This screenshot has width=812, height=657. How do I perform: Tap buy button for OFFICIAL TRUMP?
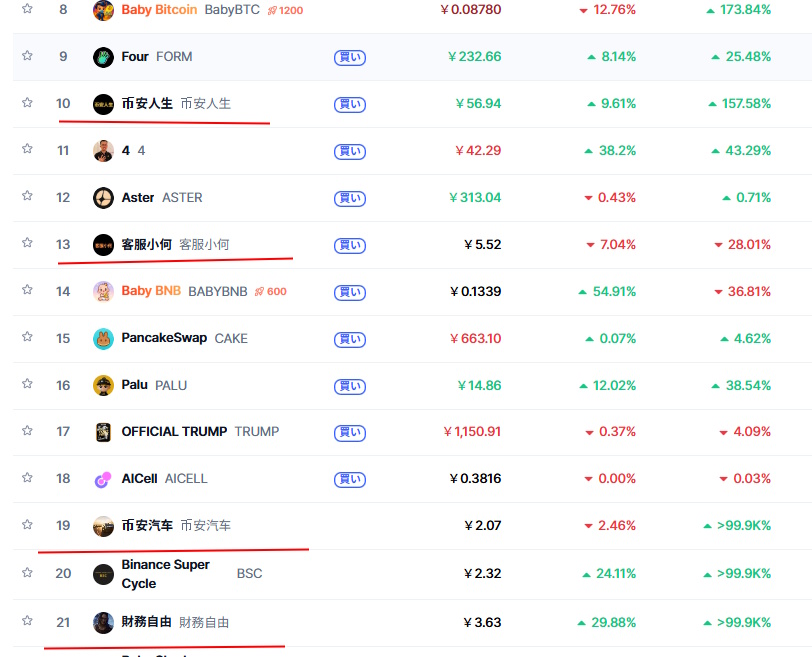[x=349, y=432]
